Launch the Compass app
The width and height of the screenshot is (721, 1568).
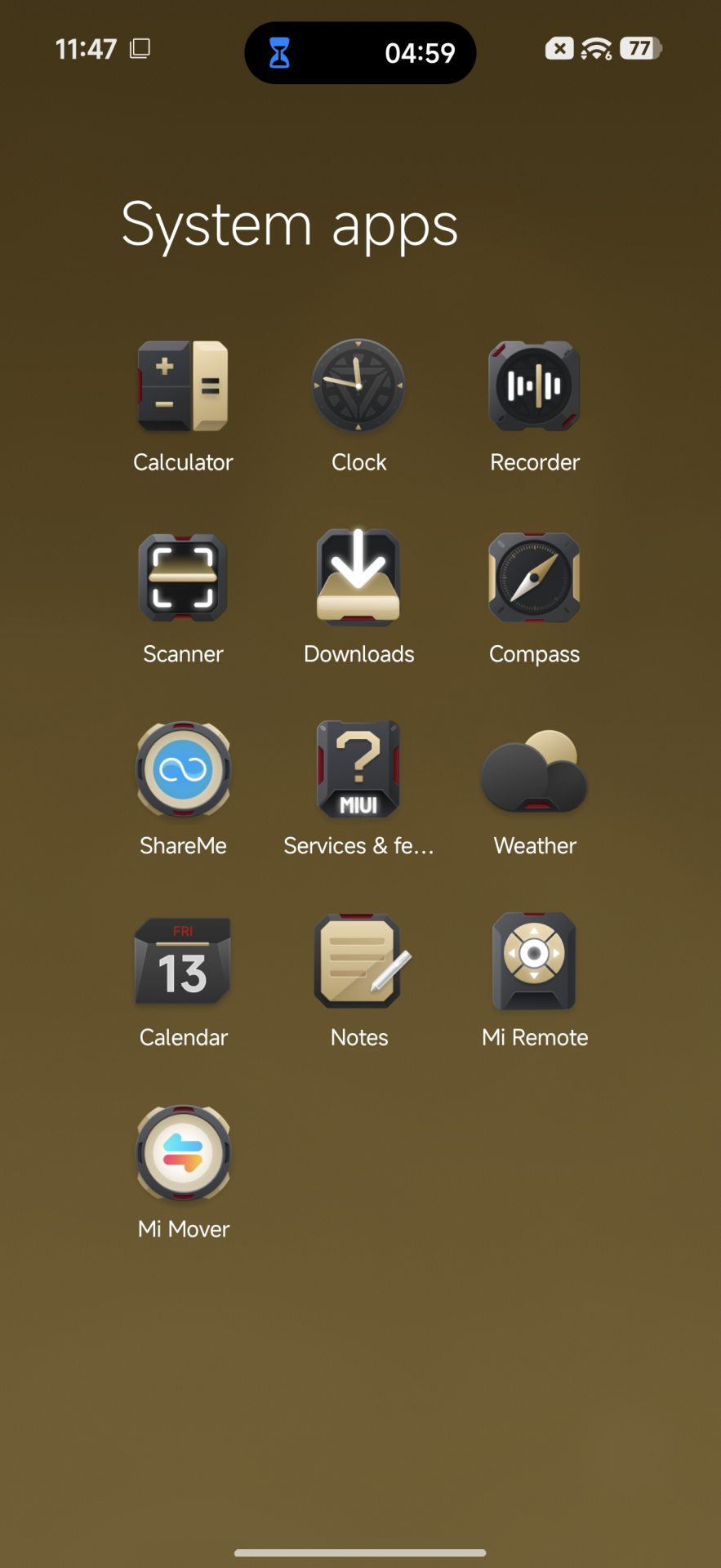pyautogui.click(x=535, y=578)
